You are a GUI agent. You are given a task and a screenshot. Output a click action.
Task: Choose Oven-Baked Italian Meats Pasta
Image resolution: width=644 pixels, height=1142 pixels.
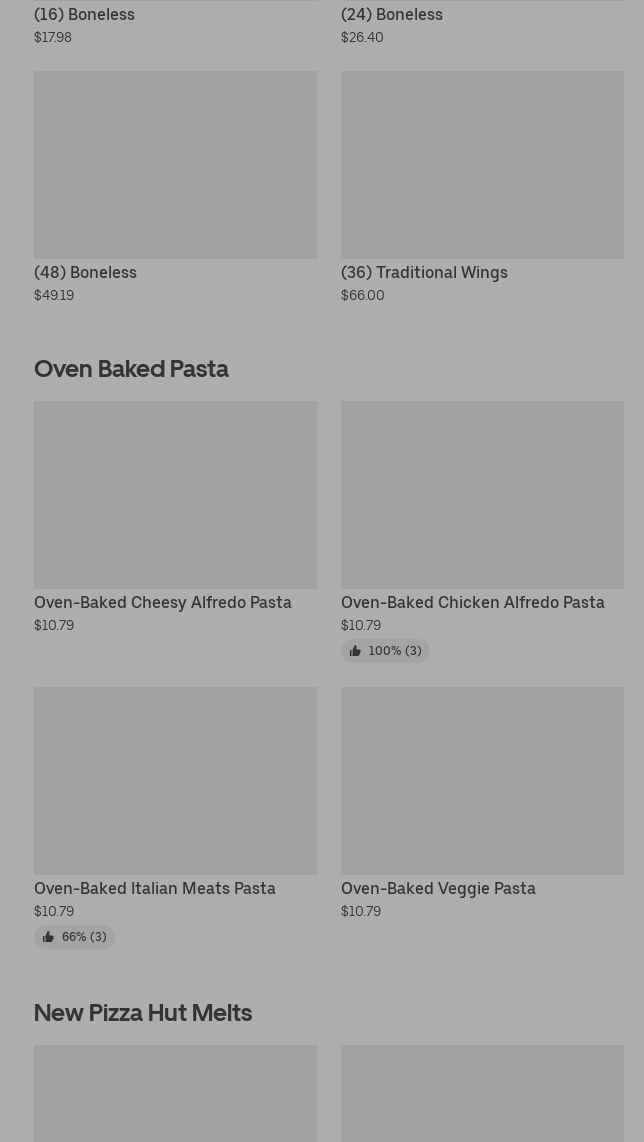(x=175, y=781)
